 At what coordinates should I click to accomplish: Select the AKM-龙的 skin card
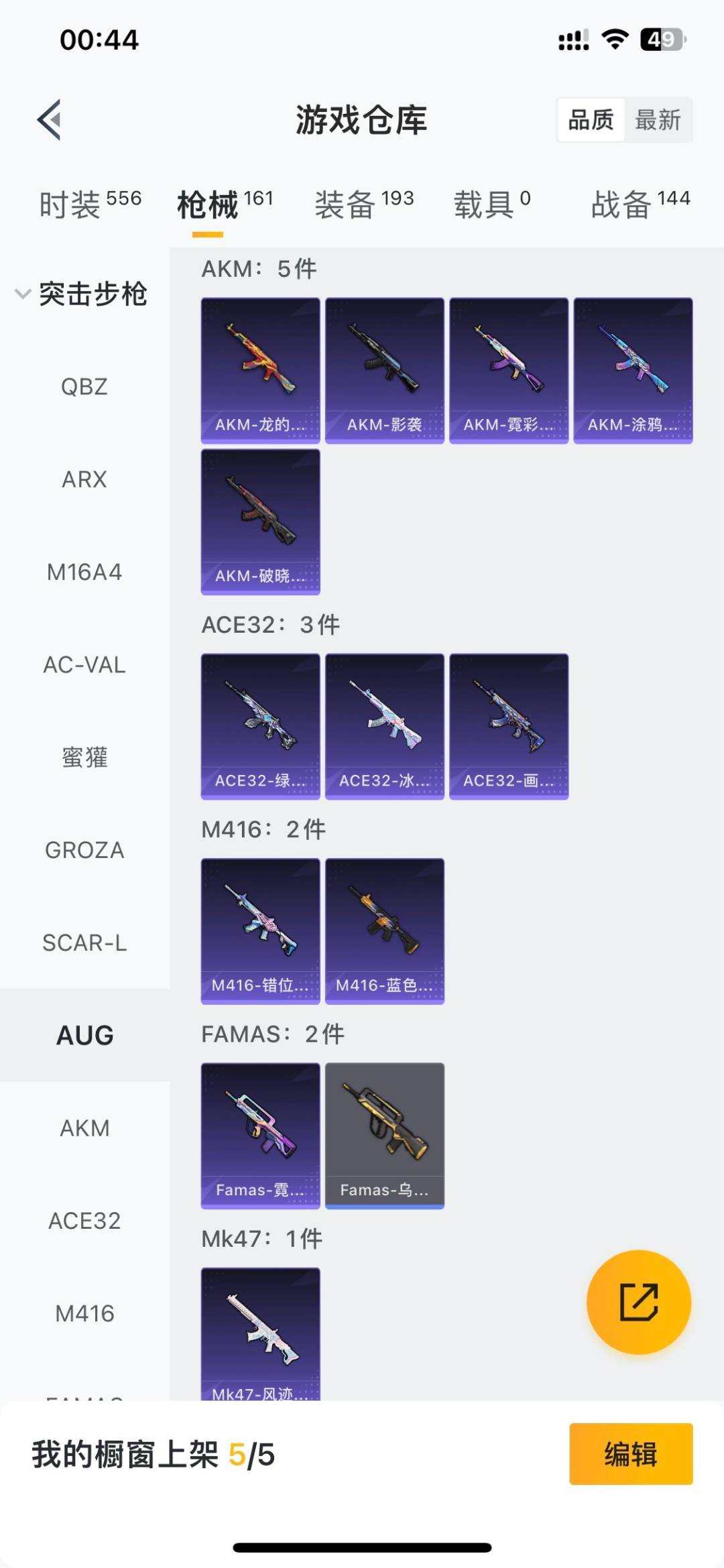pos(260,369)
